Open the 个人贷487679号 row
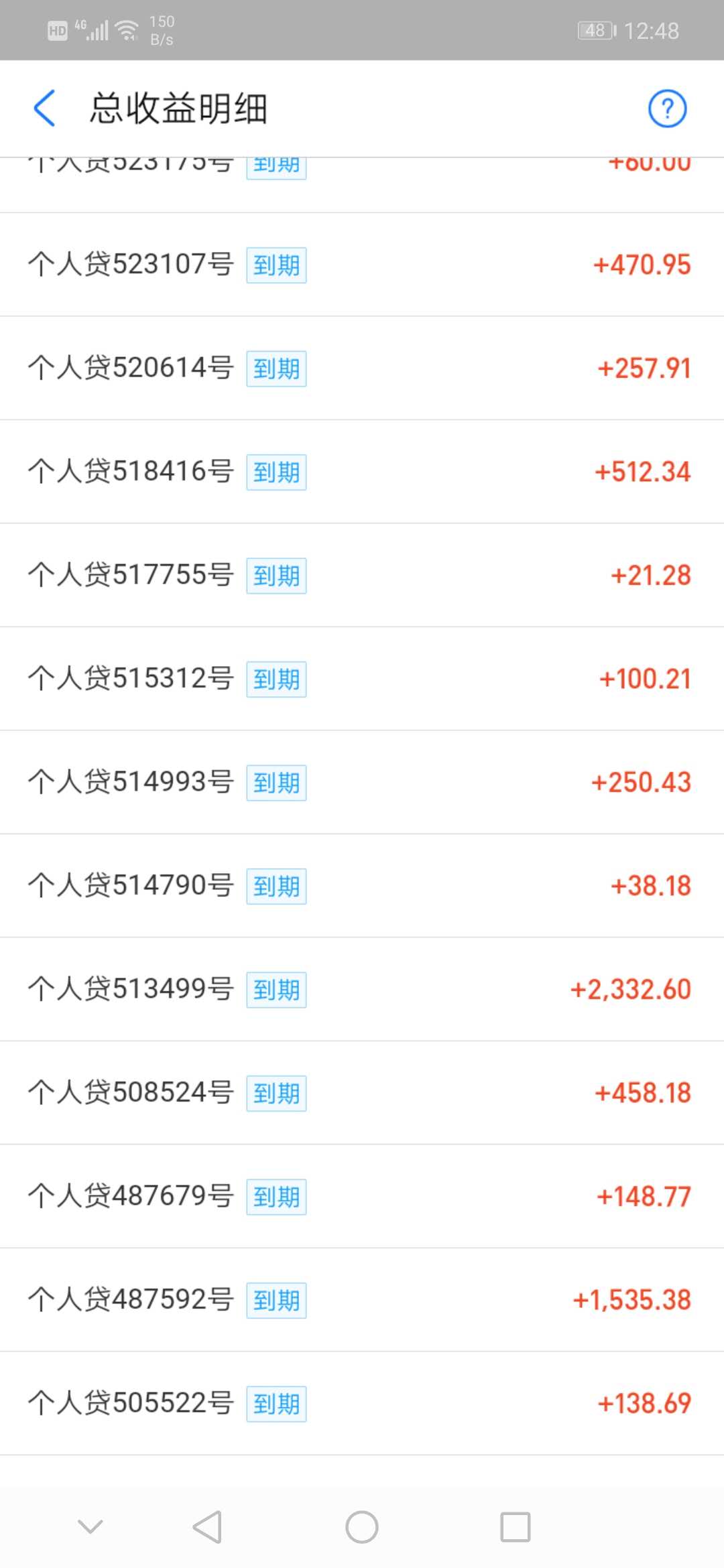Viewport: 724px width, 1568px height. click(x=362, y=1197)
